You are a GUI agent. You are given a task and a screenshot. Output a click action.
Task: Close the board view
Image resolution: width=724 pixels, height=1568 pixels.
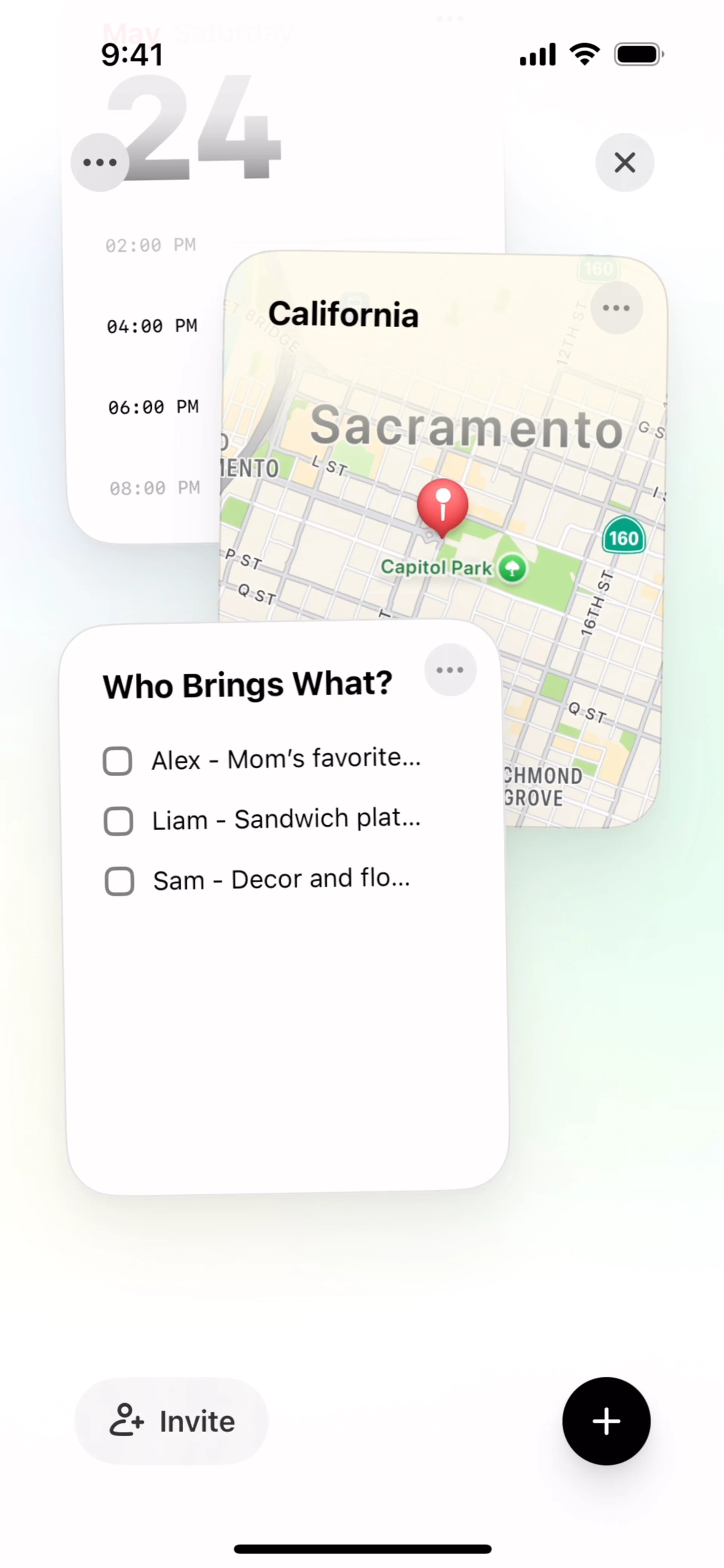tap(624, 162)
